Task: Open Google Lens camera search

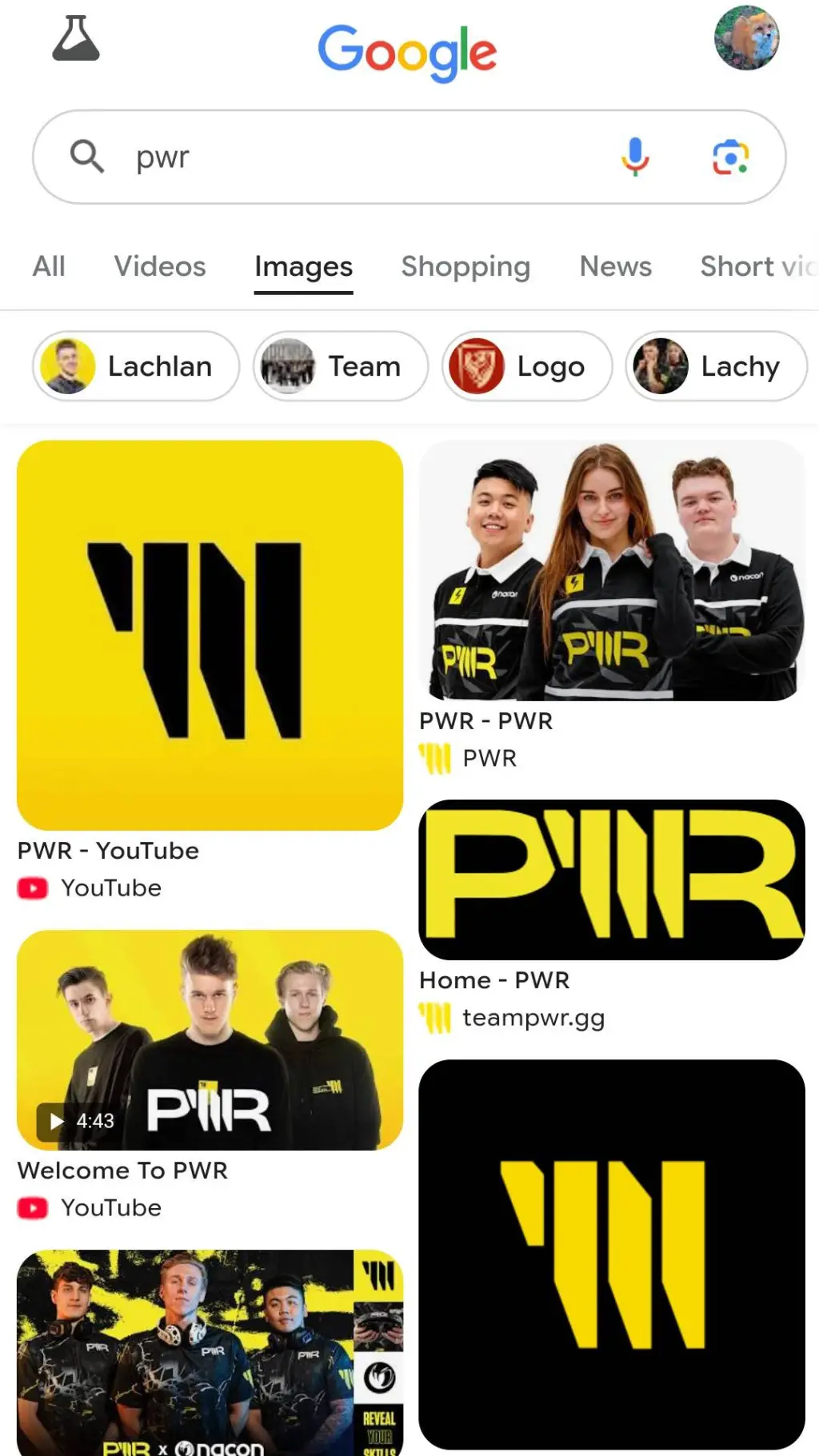Action: tap(730, 157)
